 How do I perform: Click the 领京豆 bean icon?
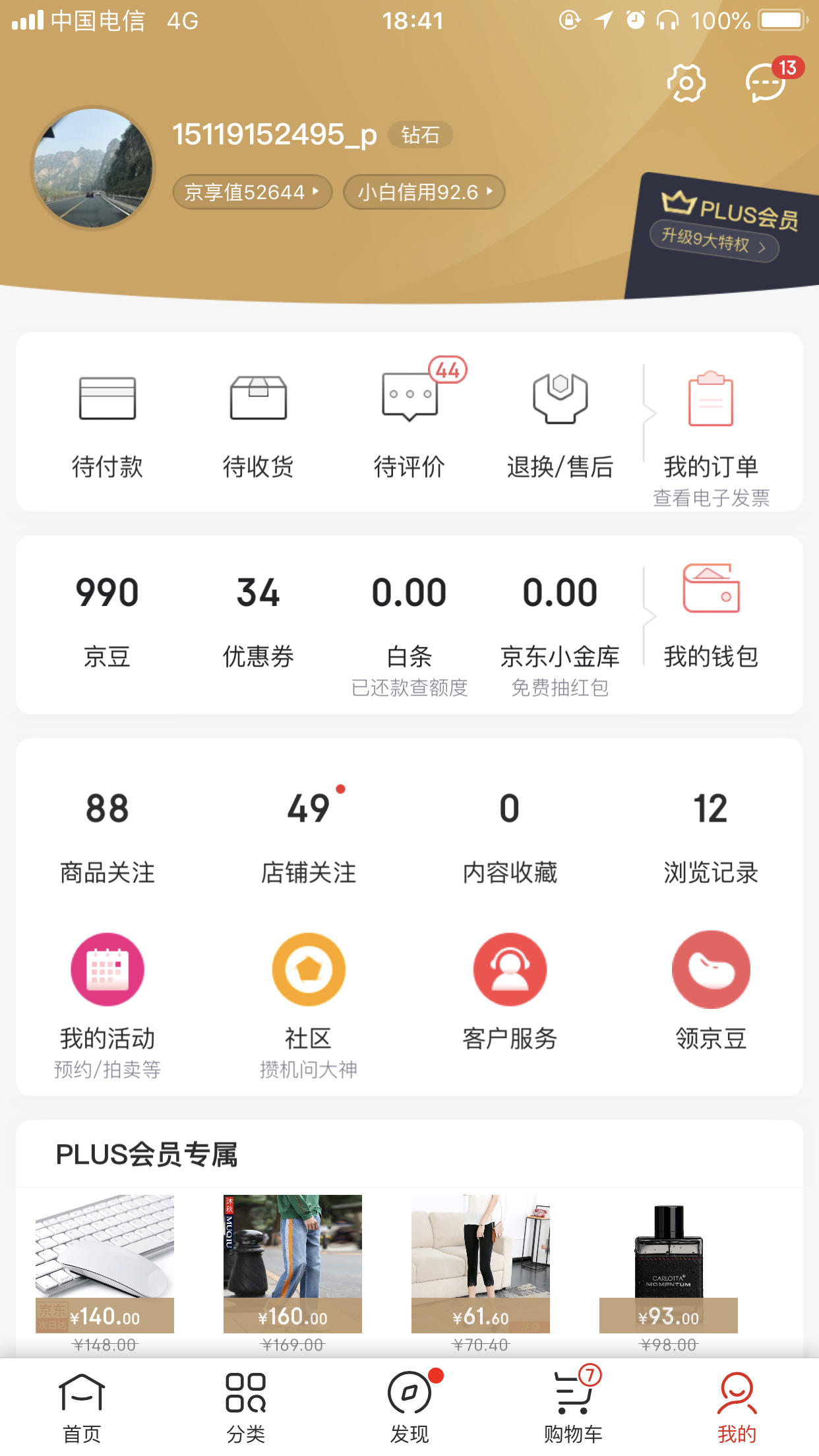click(710, 969)
